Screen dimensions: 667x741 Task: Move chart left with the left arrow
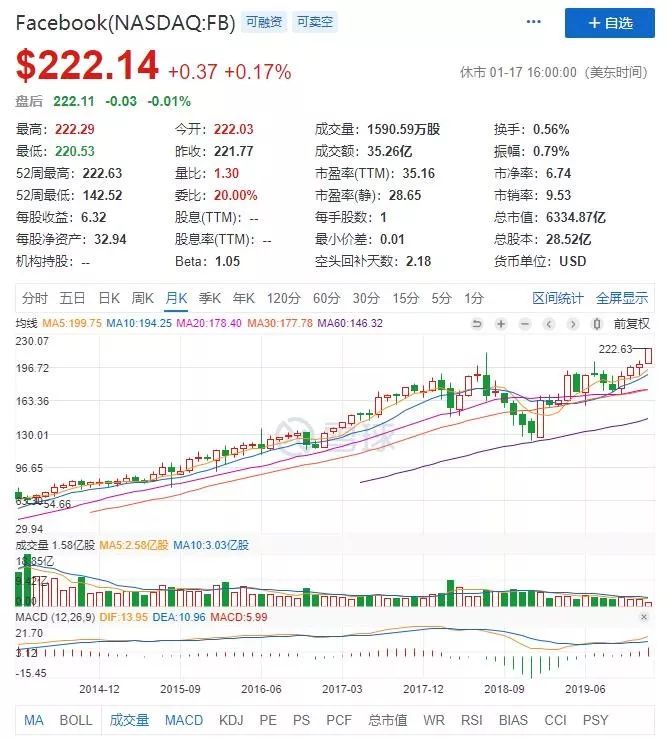[x=547, y=323]
